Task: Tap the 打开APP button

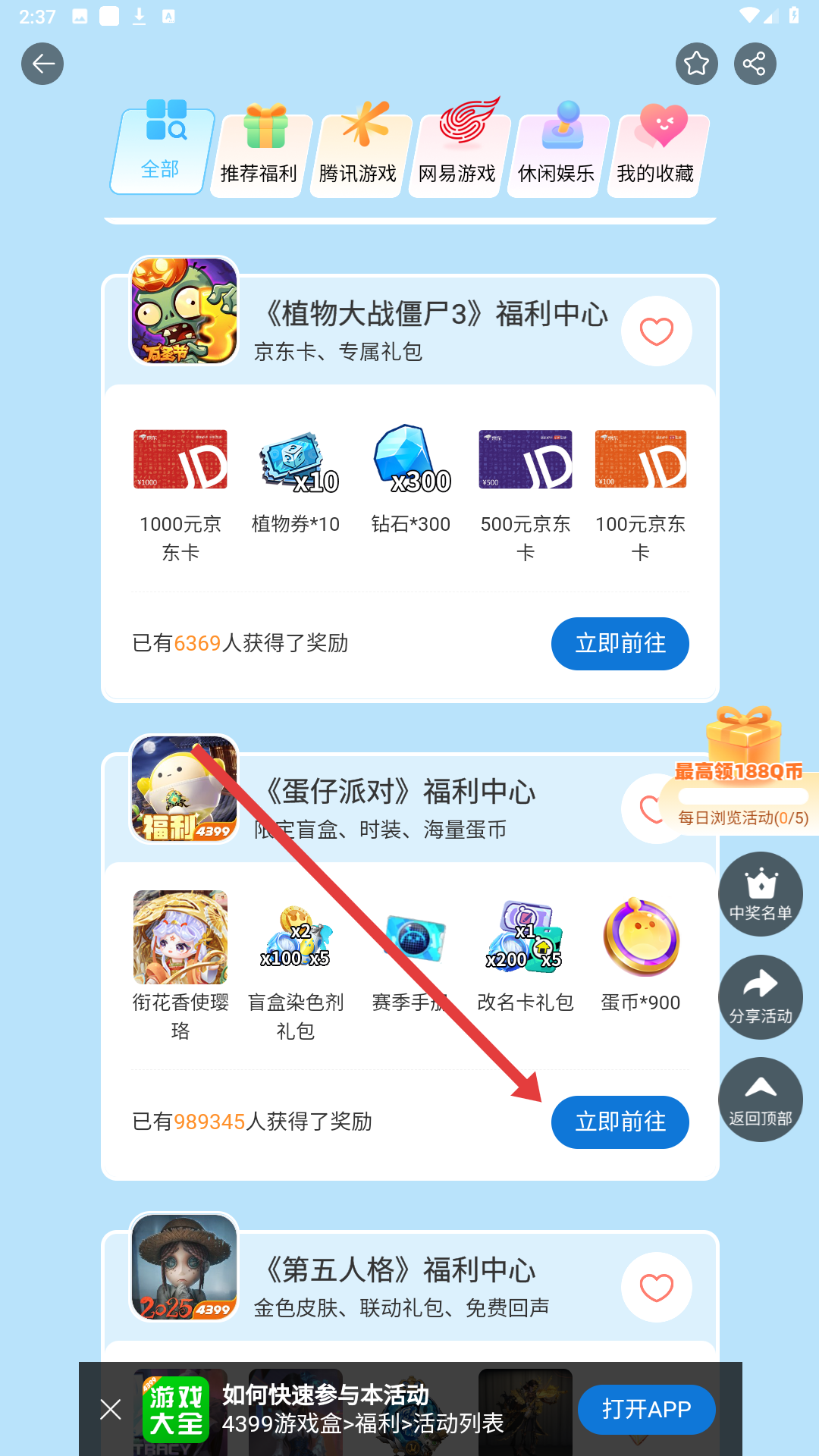Action: pyautogui.click(x=646, y=1410)
